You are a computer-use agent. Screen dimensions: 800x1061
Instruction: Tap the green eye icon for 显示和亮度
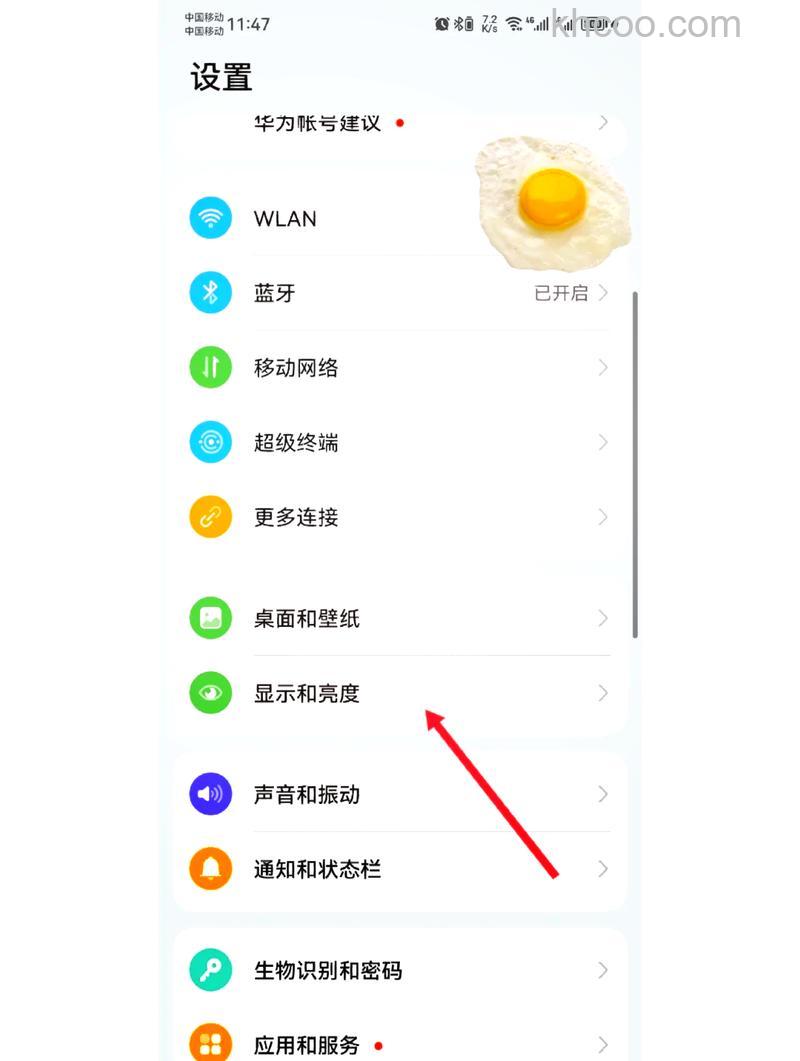tap(210, 693)
